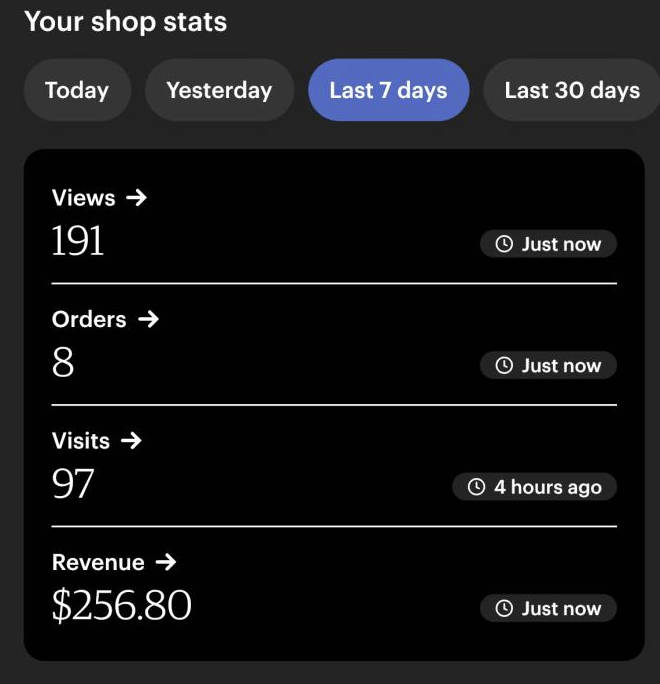Select the Yesterday time range

coord(219,90)
